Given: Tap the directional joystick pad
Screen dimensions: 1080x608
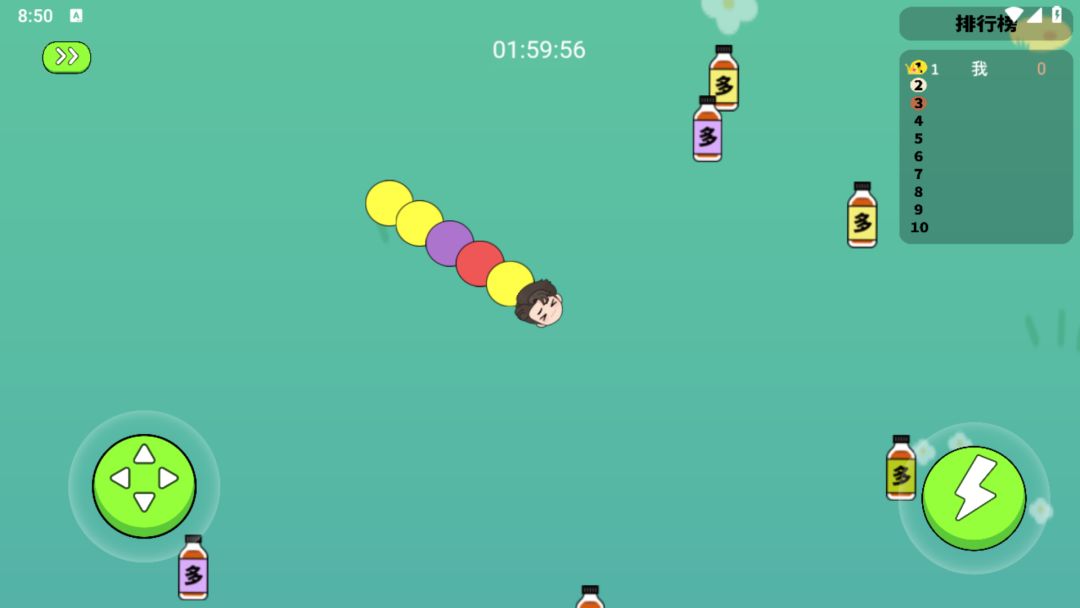Looking at the screenshot, I should click(144, 485).
